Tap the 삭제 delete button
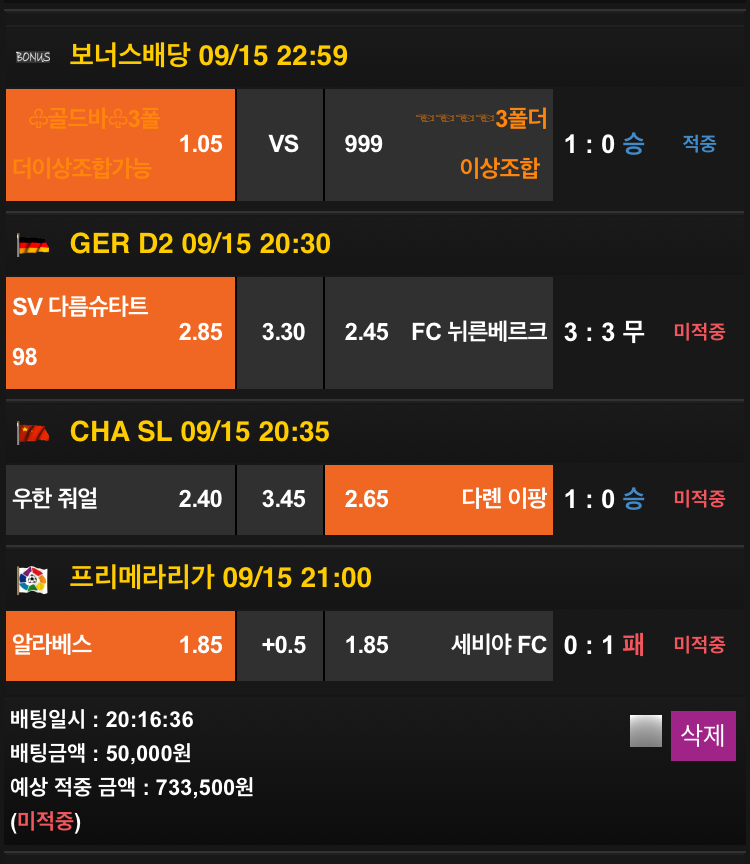This screenshot has height=864, width=750. 703,736
